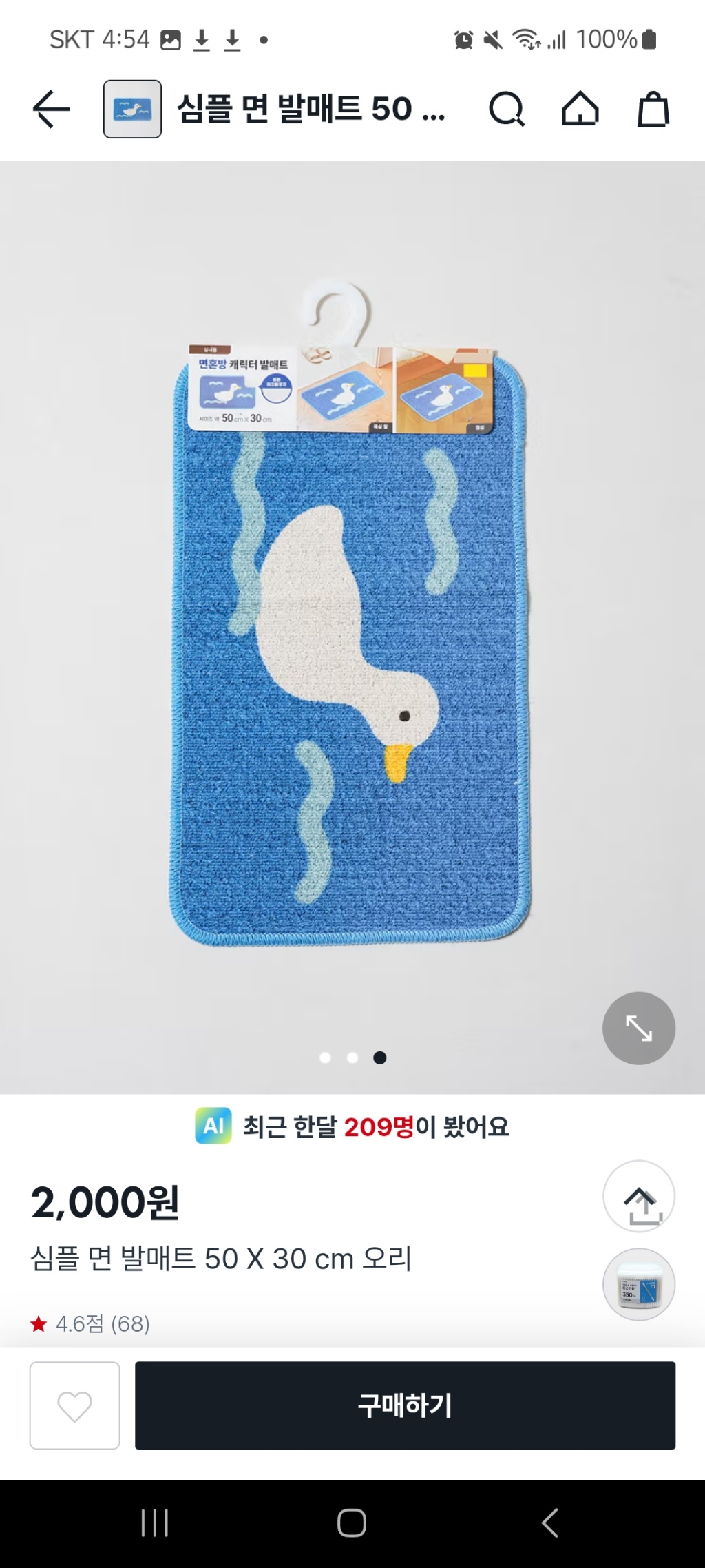Image resolution: width=705 pixels, height=1568 pixels.
Task: Open recent apps from the navigation bar
Action: click(x=154, y=1523)
